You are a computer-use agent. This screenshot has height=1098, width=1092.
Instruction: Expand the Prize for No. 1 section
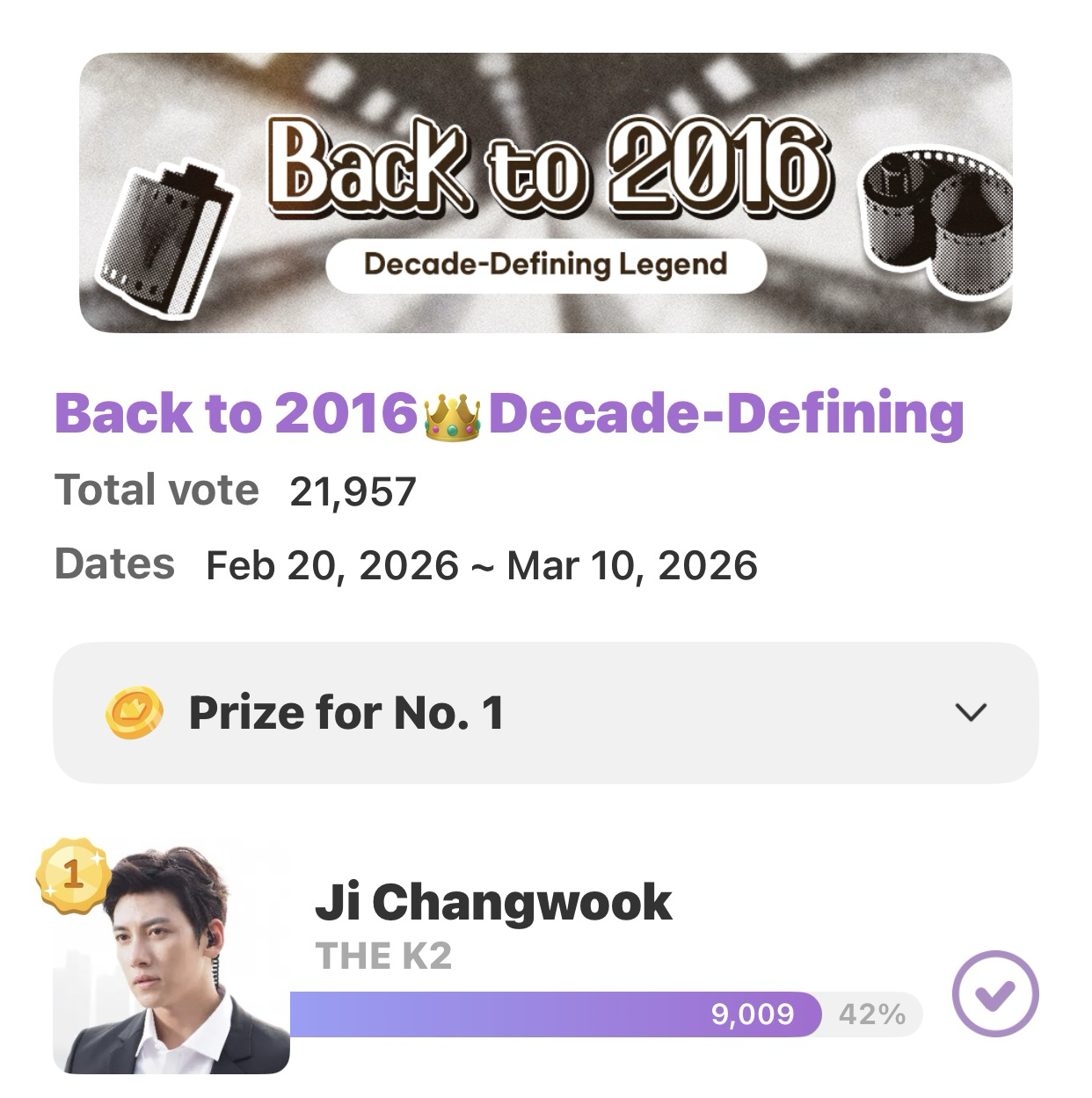pos(971,712)
